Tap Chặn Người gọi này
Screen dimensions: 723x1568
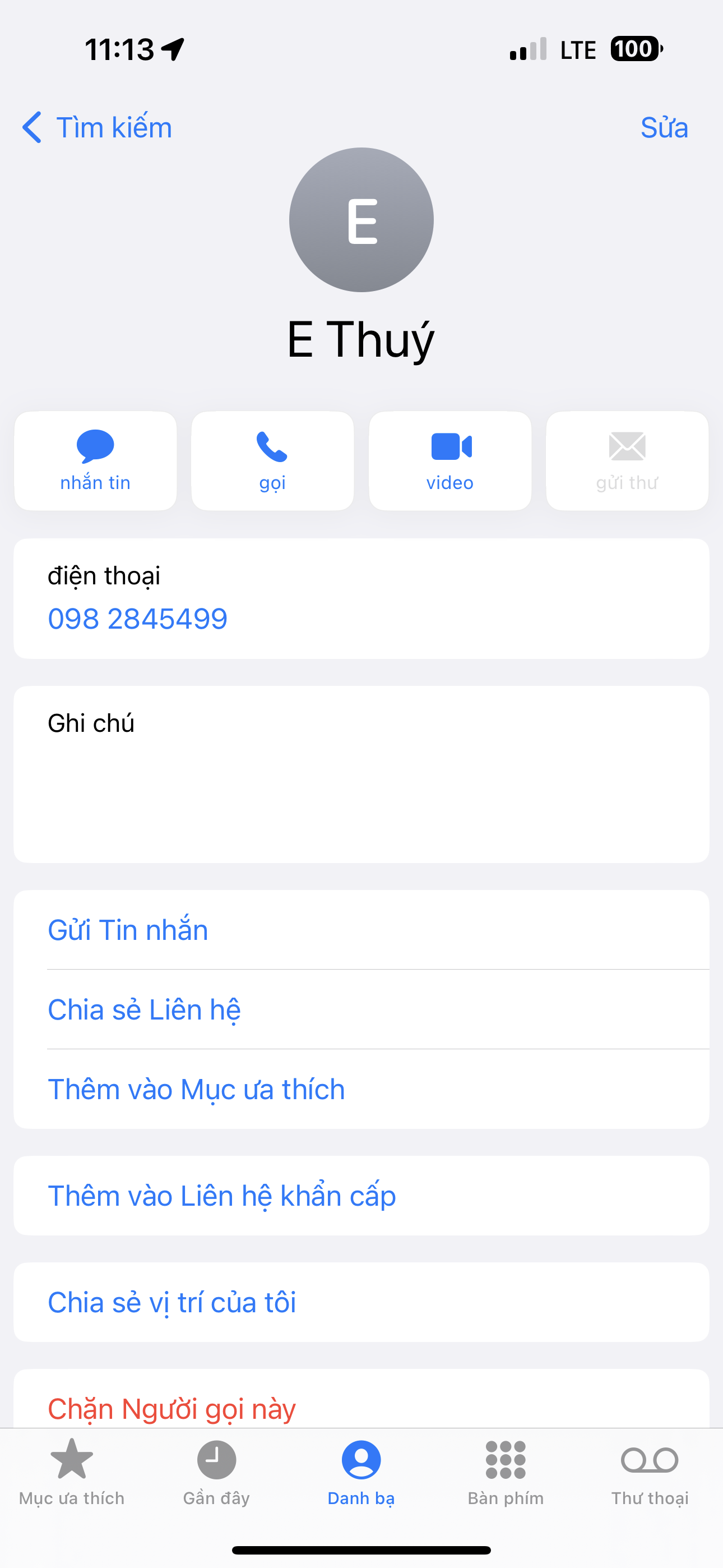coord(172,1408)
